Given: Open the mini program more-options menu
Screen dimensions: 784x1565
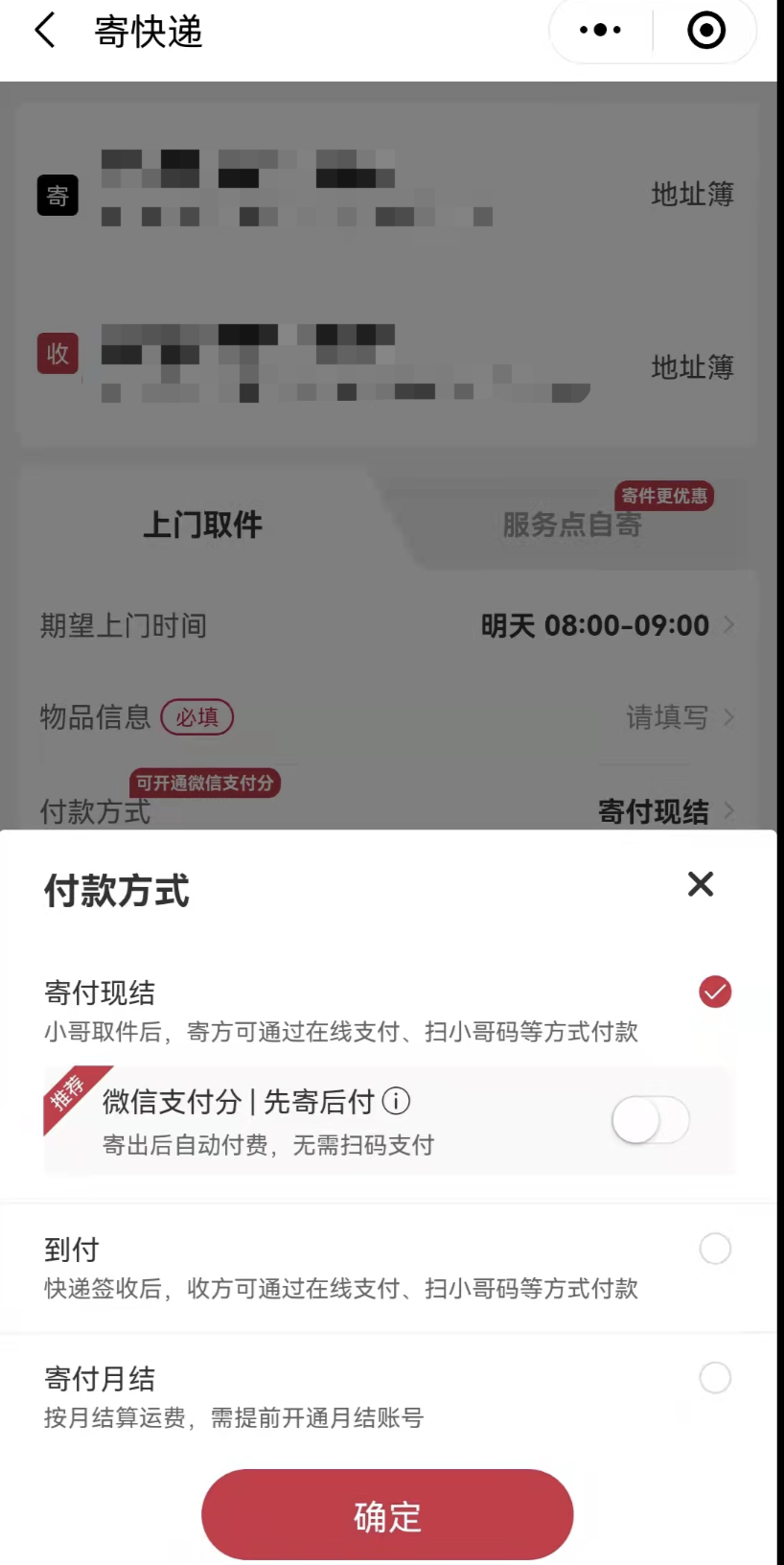Looking at the screenshot, I should coord(601,31).
